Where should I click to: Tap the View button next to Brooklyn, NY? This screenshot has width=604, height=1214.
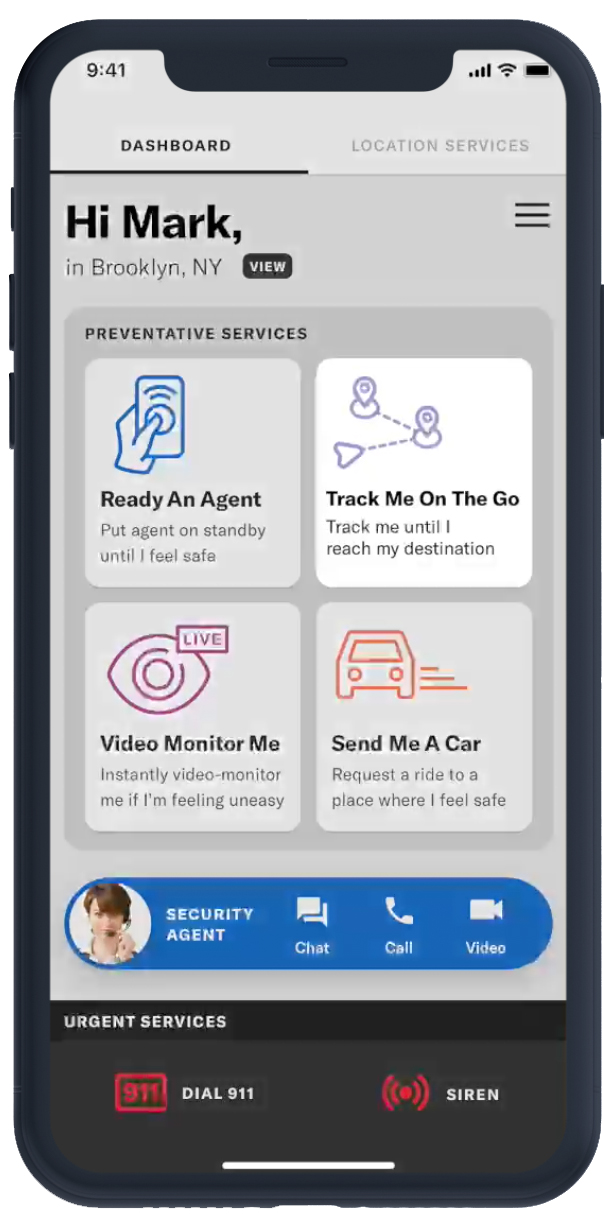coord(267,267)
